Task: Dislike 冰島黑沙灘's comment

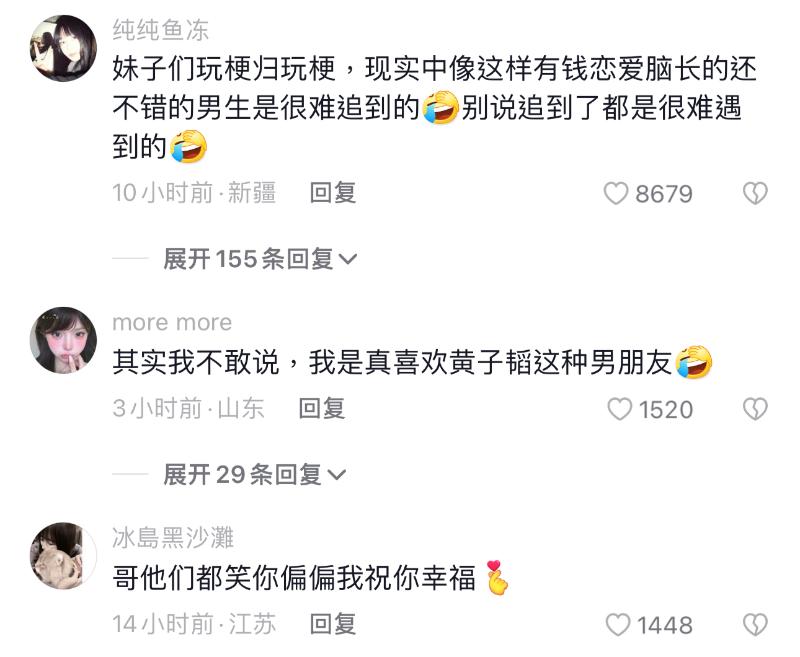Action: (755, 625)
